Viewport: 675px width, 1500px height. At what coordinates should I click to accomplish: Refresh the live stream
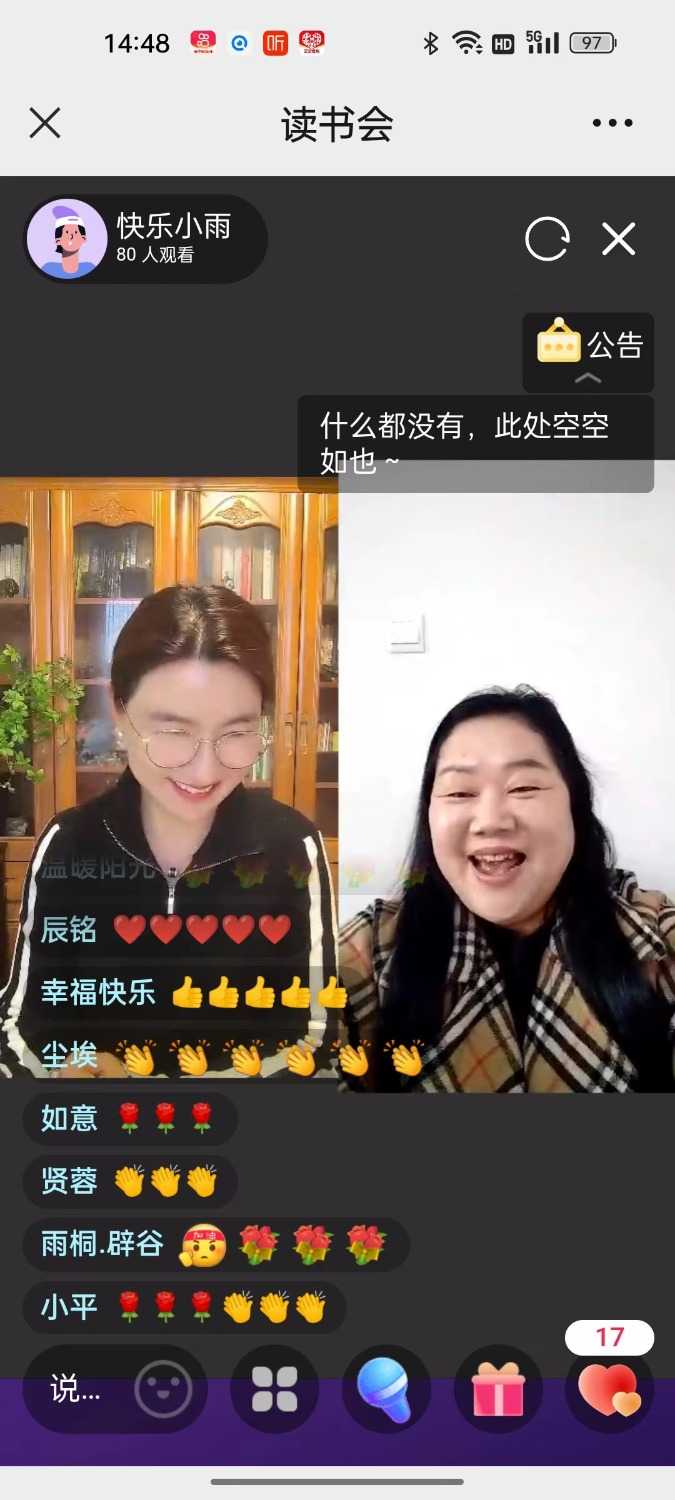pos(547,239)
